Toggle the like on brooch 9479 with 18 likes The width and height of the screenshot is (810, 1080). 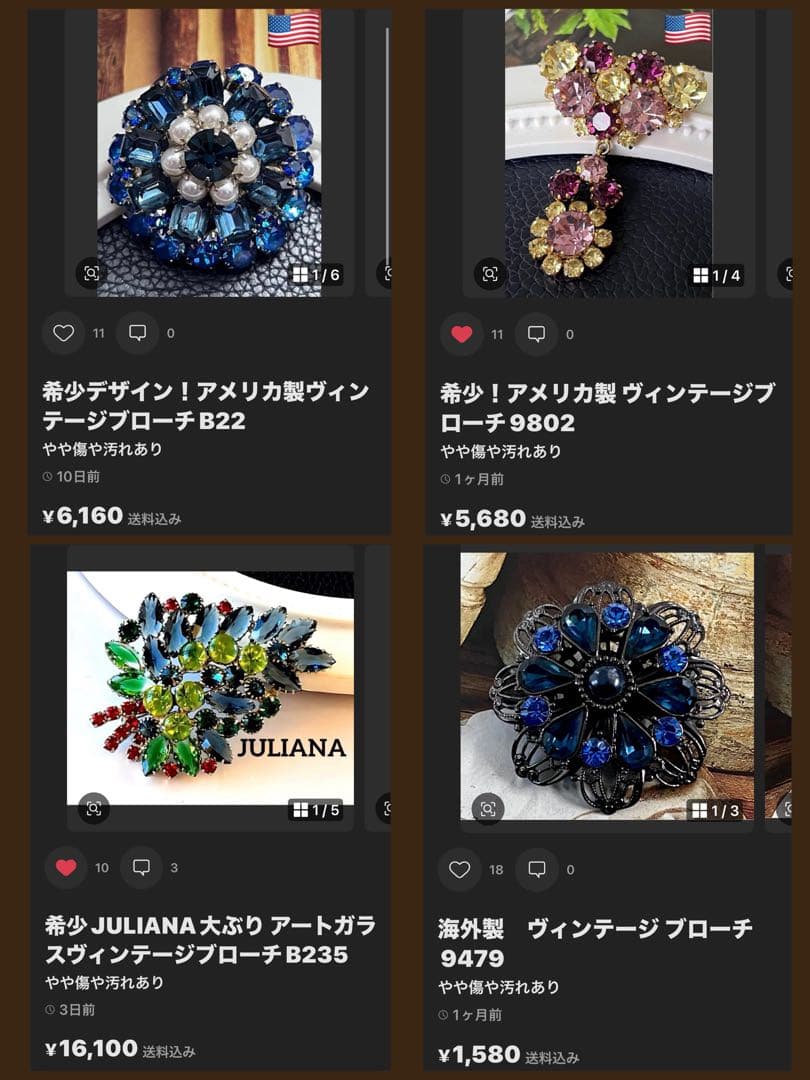coord(461,869)
